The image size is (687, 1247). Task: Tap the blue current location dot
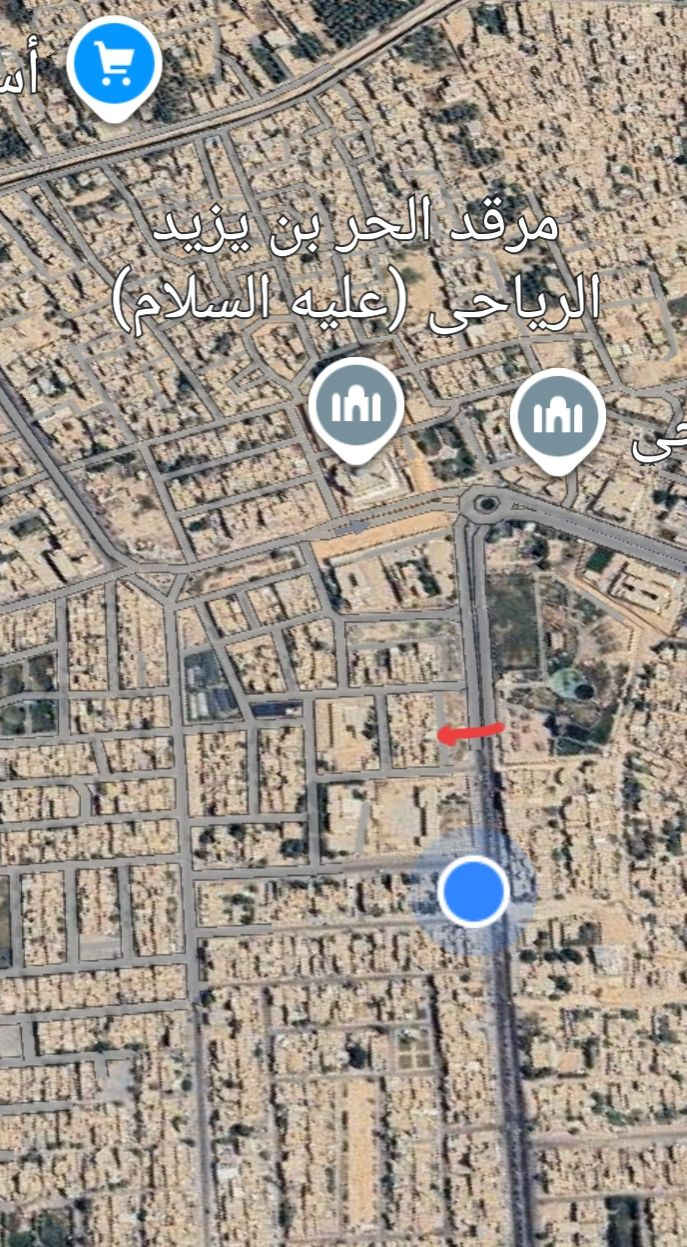(473, 891)
